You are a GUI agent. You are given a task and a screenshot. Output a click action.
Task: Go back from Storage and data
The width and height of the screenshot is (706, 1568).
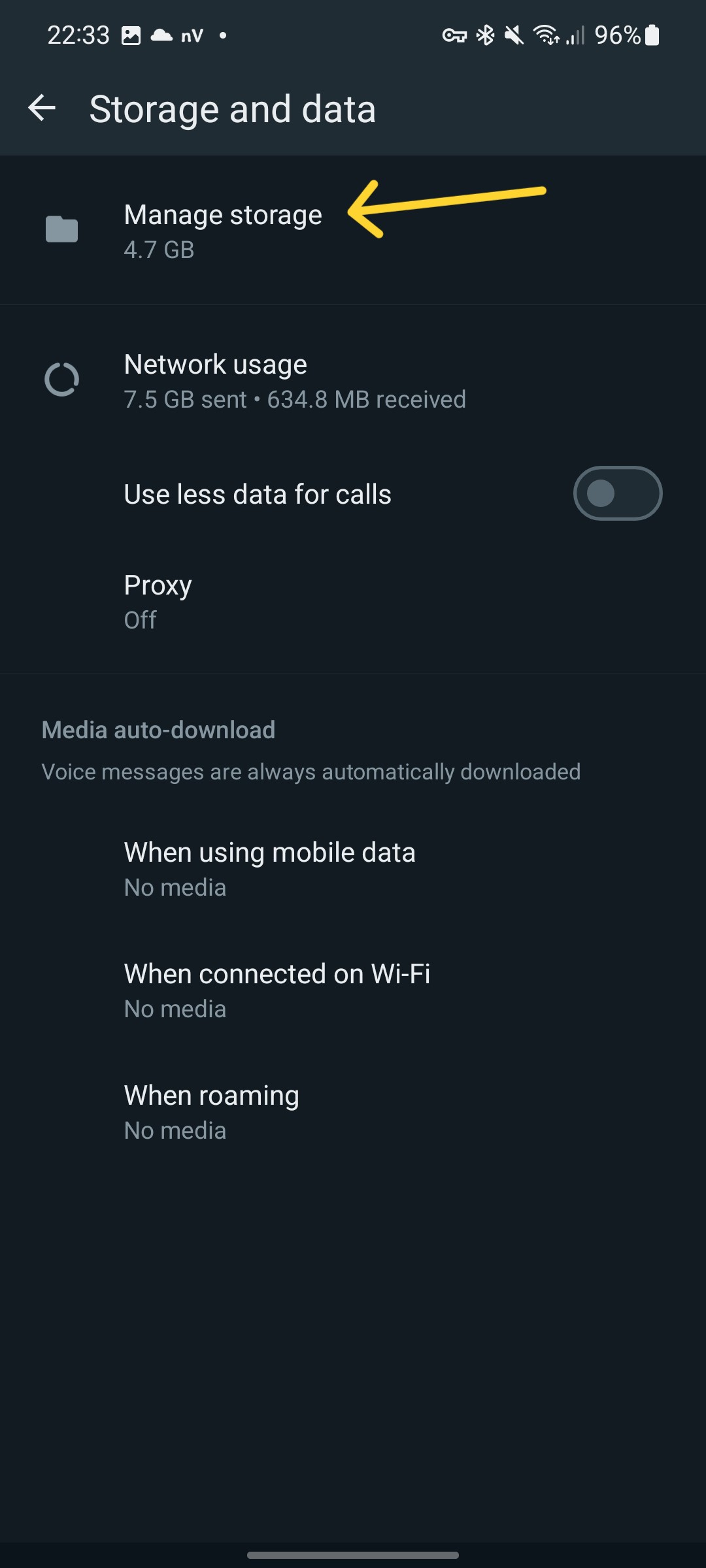42,108
